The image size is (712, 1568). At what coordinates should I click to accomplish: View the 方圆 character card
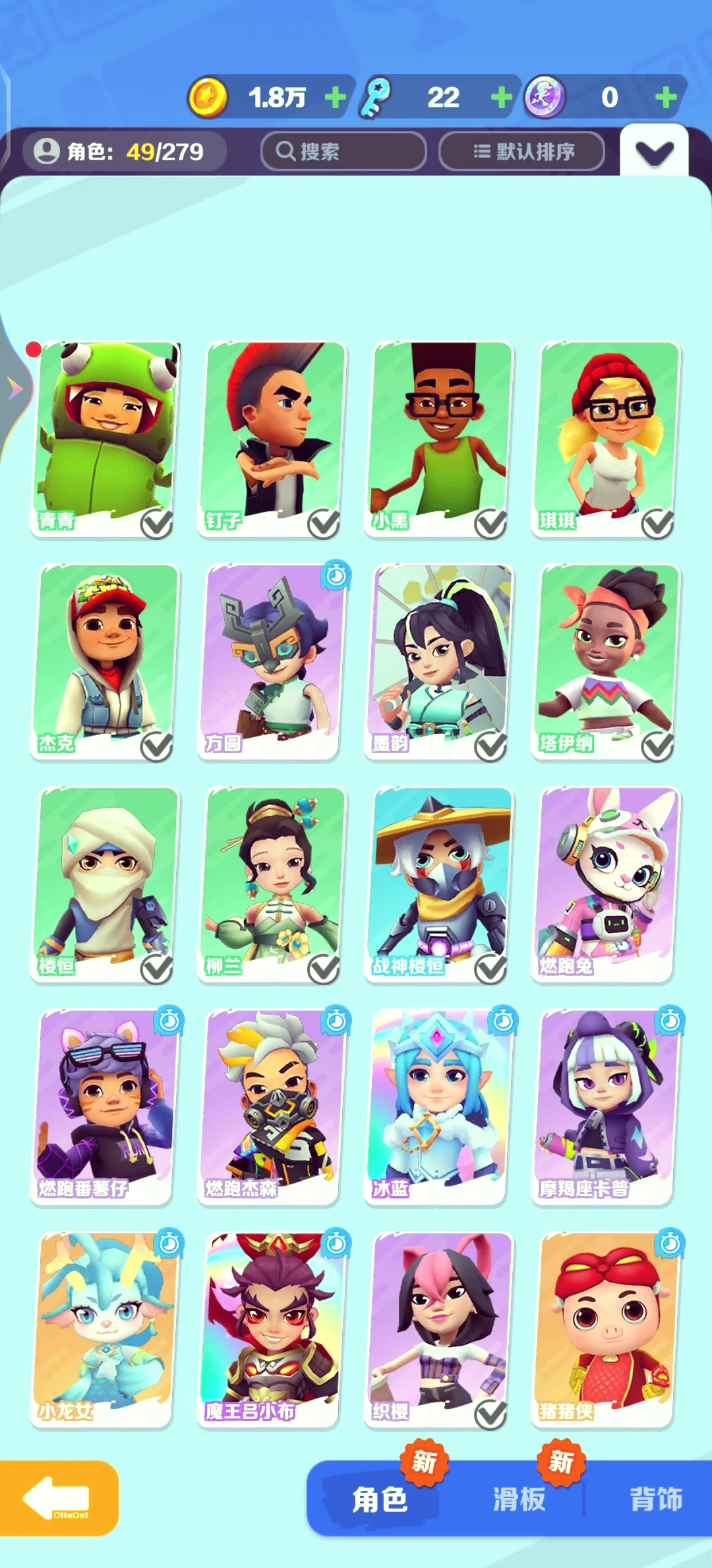click(x=272, y=661)
